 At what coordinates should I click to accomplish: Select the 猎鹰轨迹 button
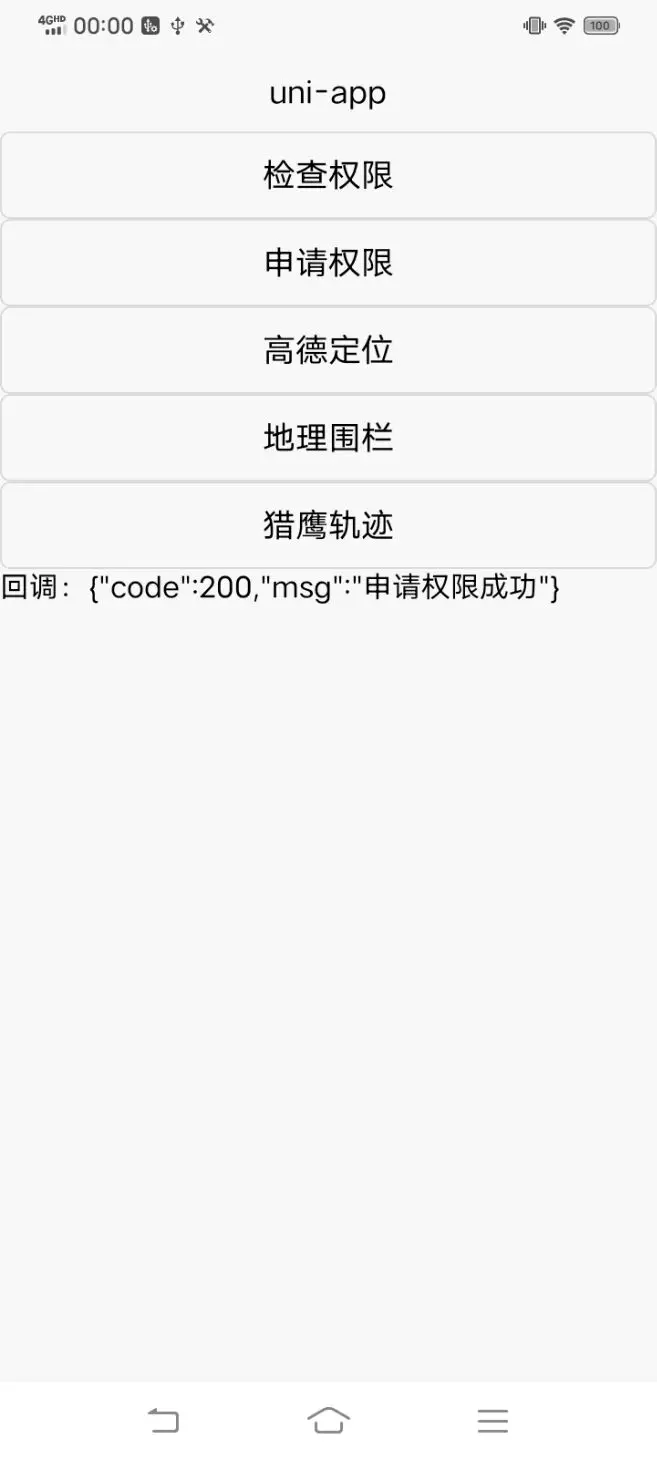[328, 525]
